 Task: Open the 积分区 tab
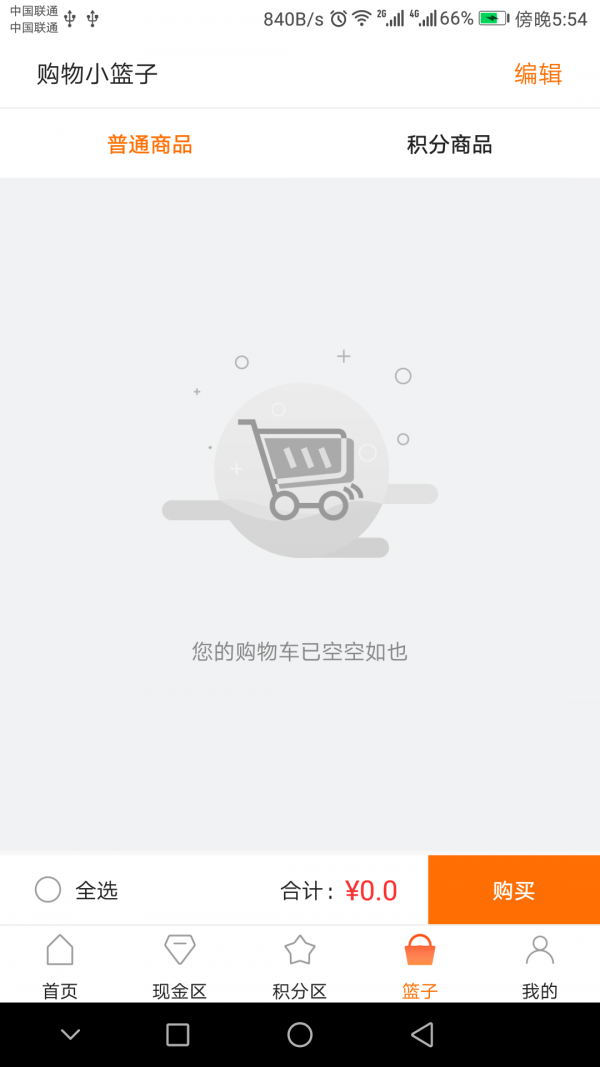point(300,966)
